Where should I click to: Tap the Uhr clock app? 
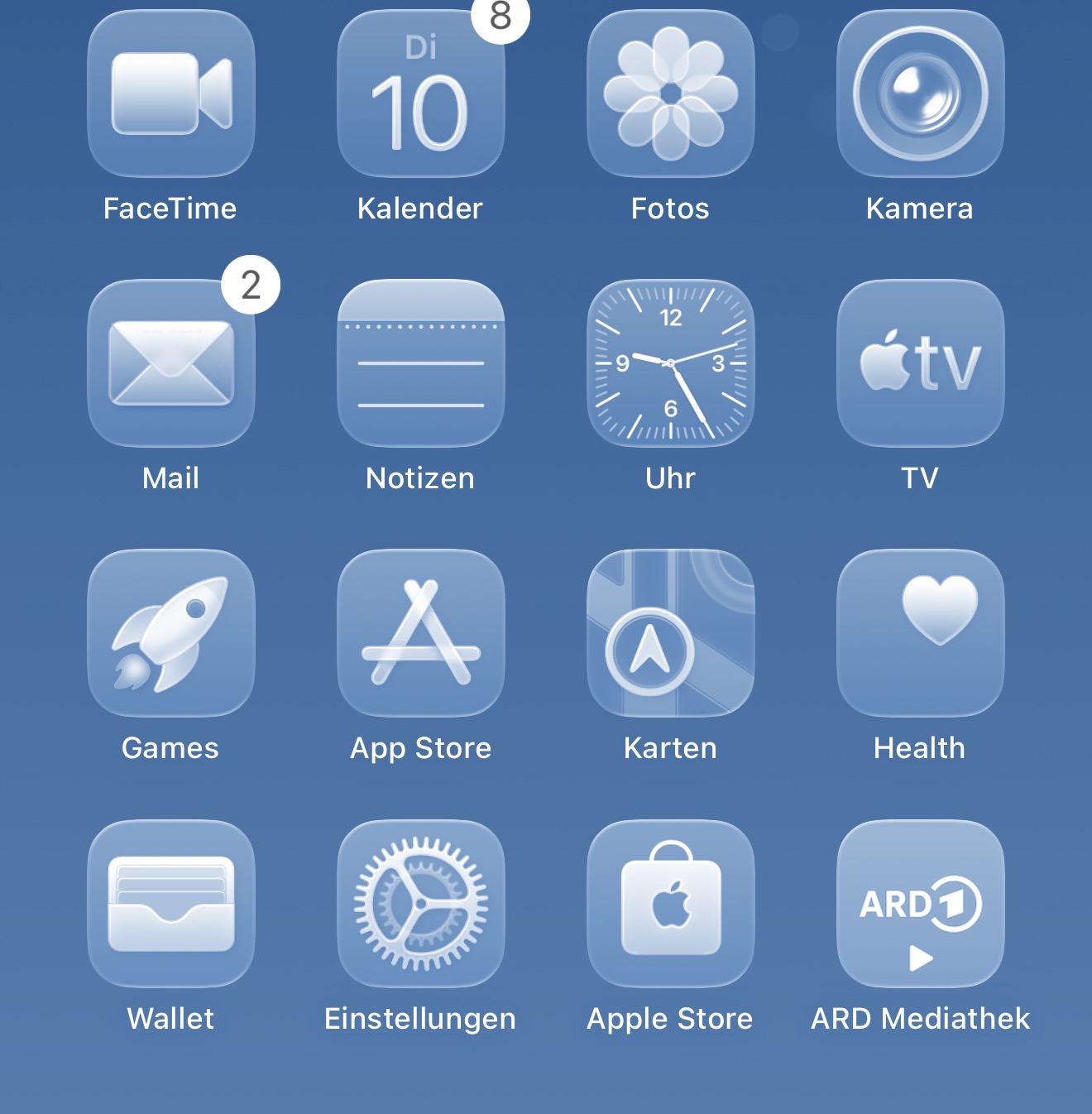[671, 363]
